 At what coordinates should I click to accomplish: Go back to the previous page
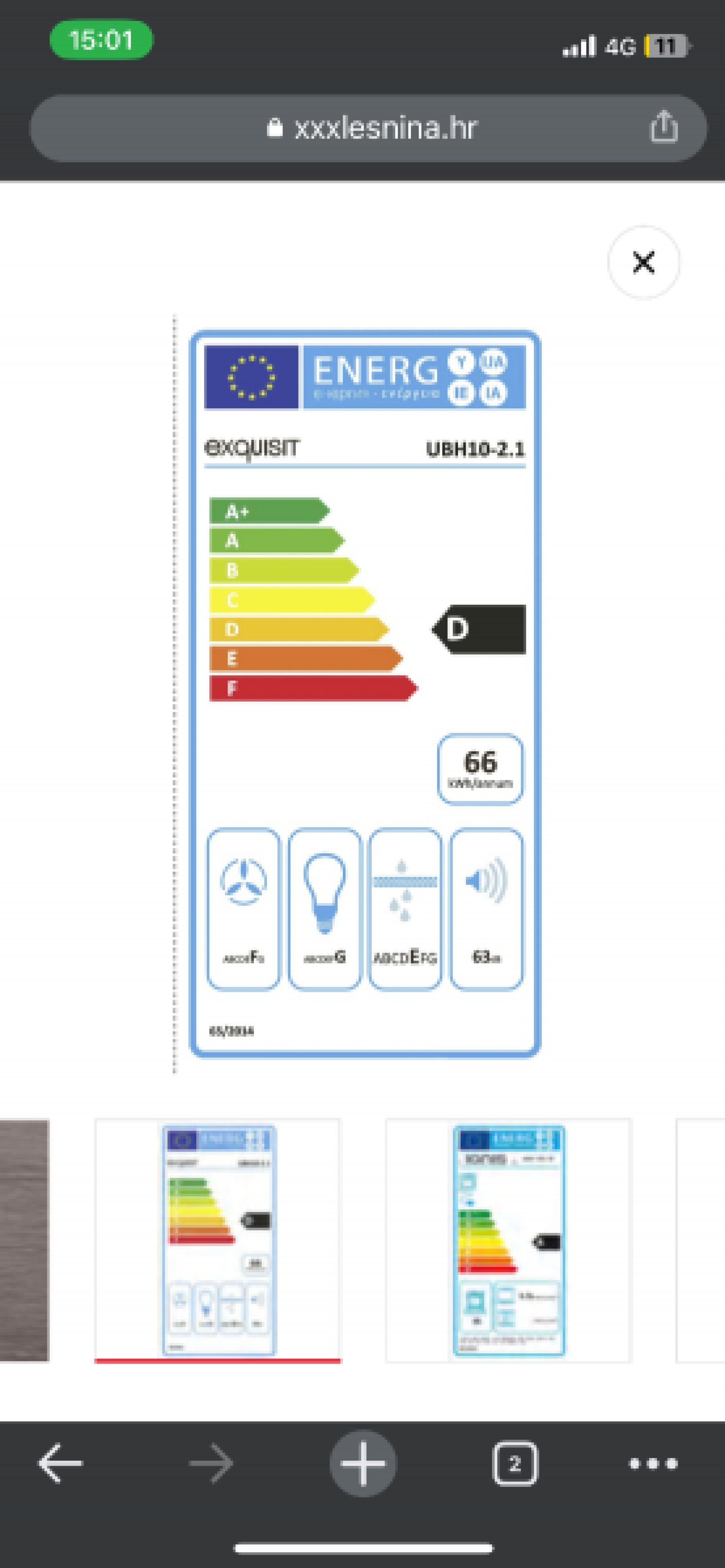pyautogui.click(x=60, y=1463)
